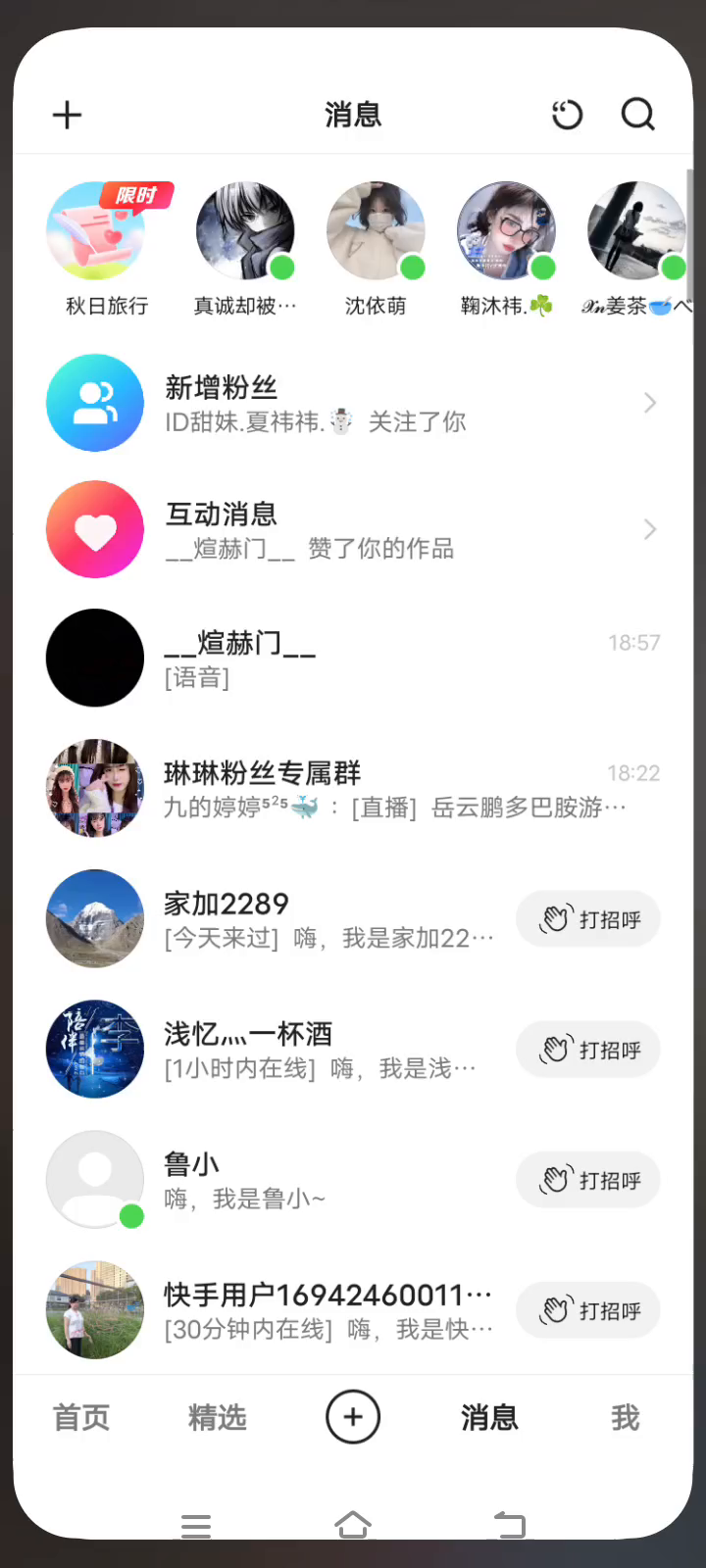
Task: Switch to the 我 profile tab
Action: (x=625, y=1417)
